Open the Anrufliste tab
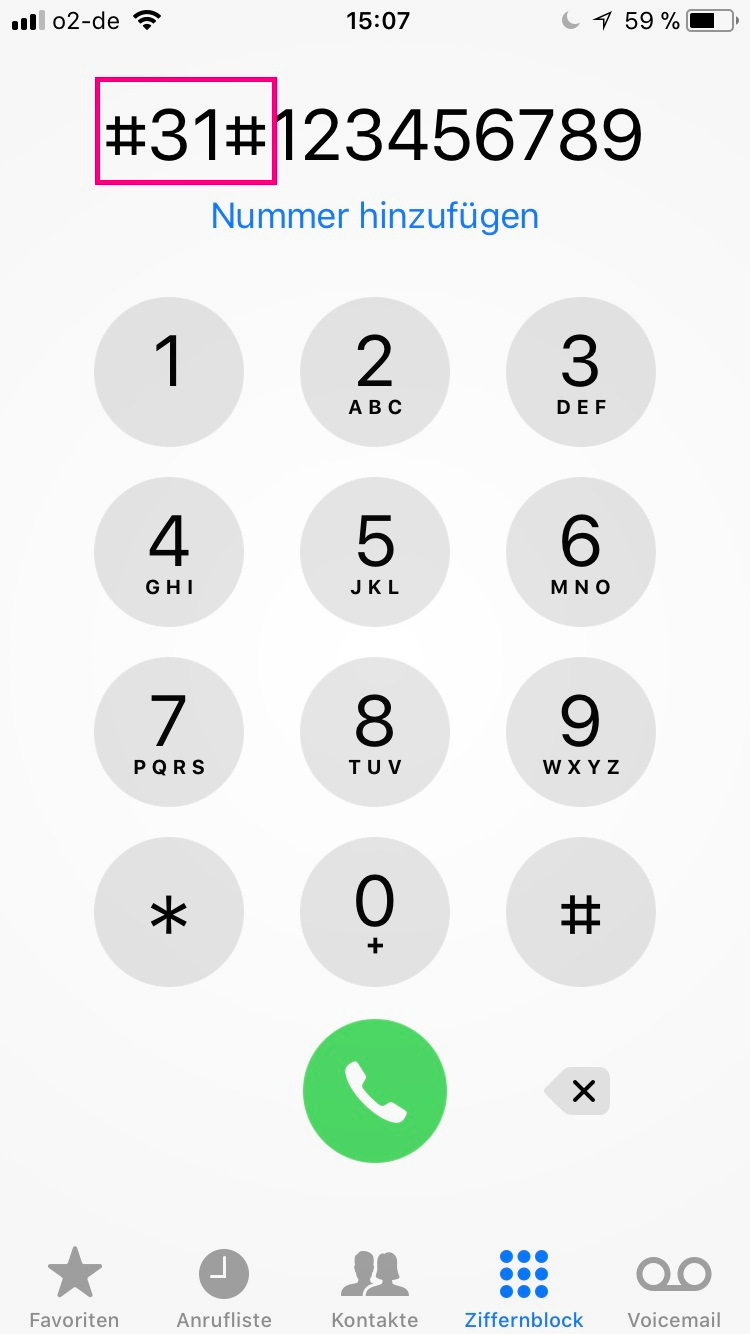This screenshot has width=750, height=1334. click(x=224, y=1288)
